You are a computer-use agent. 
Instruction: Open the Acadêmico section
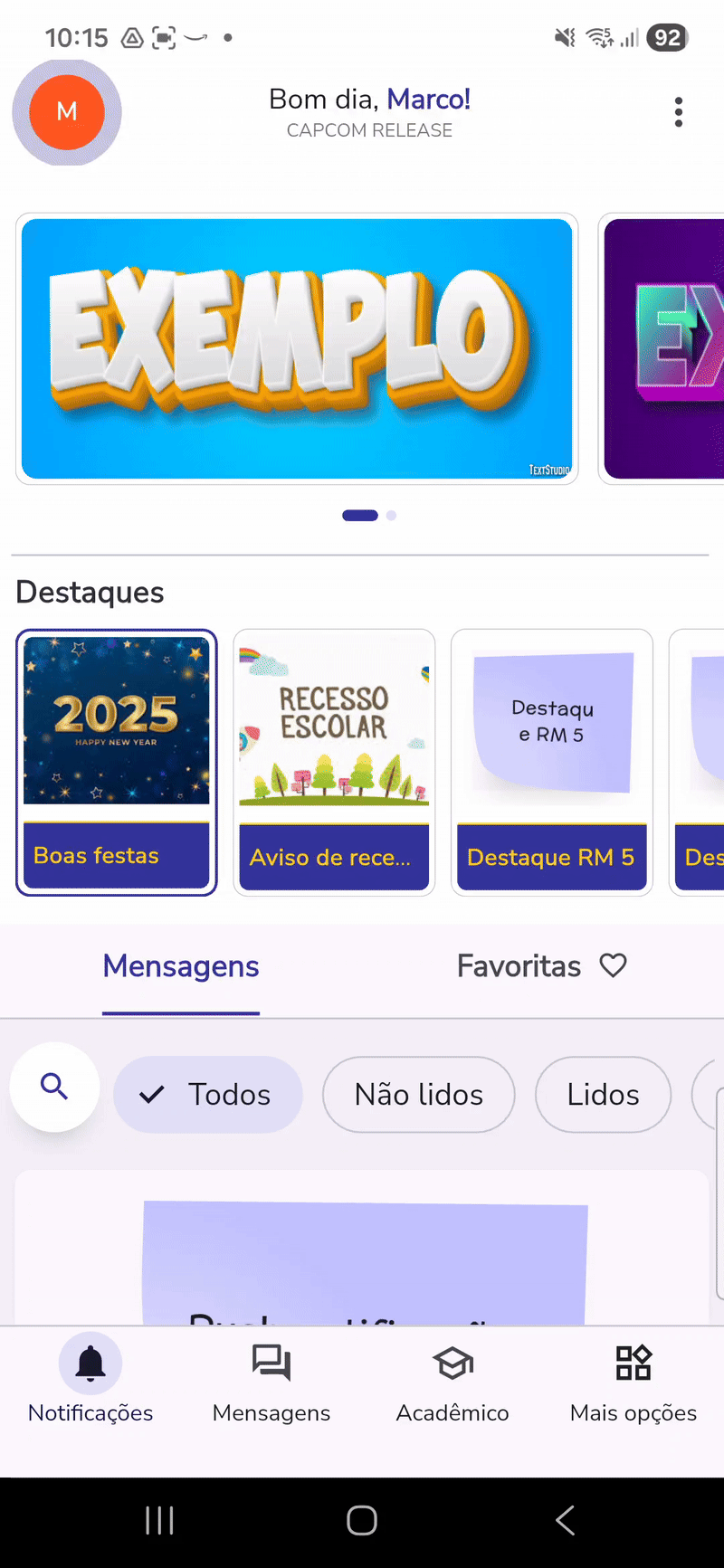(x=452, y=1380)
